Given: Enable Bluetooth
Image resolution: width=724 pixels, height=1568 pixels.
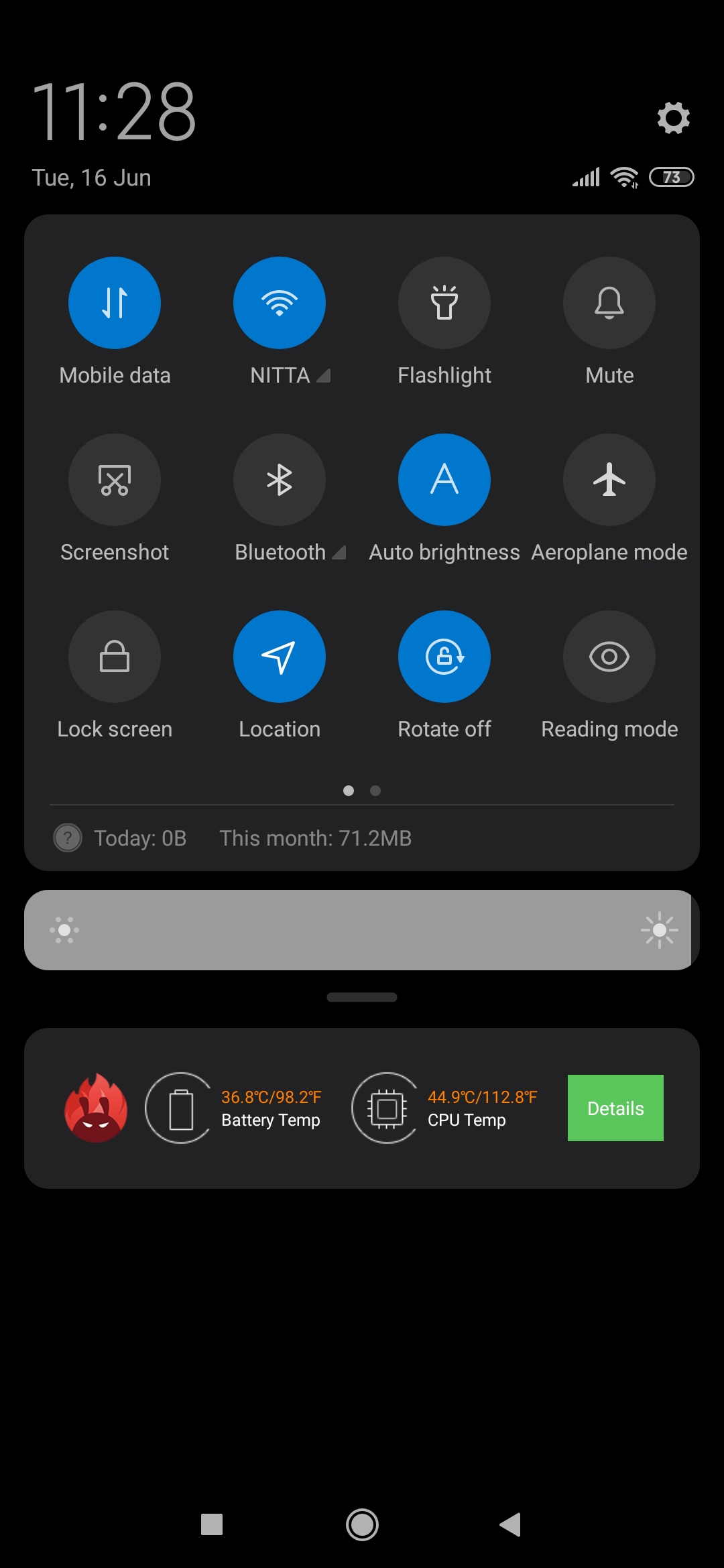Looking at the screenshot, I should [280, 480].
